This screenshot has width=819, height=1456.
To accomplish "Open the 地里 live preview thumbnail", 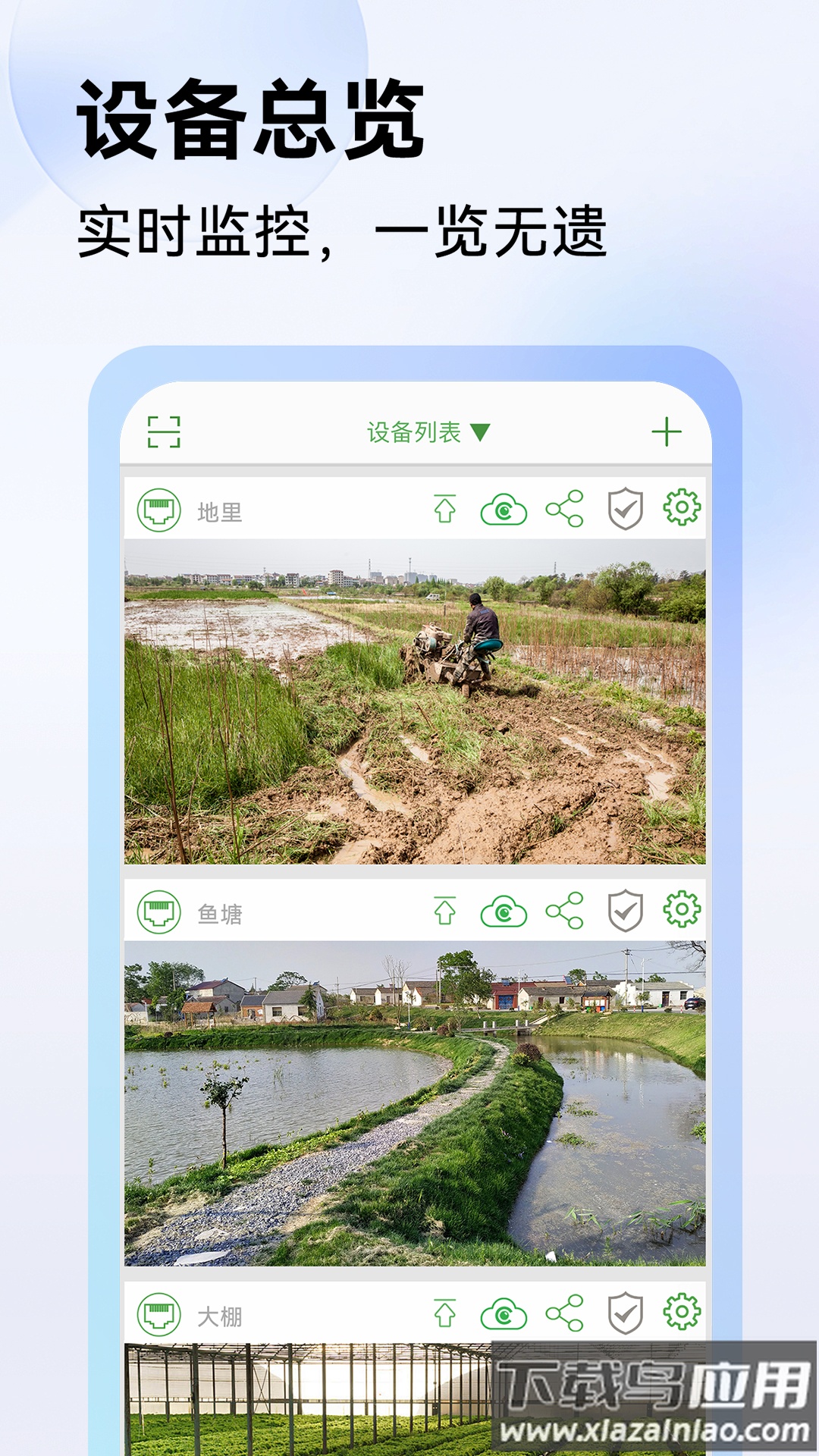I will coord(416,701).
